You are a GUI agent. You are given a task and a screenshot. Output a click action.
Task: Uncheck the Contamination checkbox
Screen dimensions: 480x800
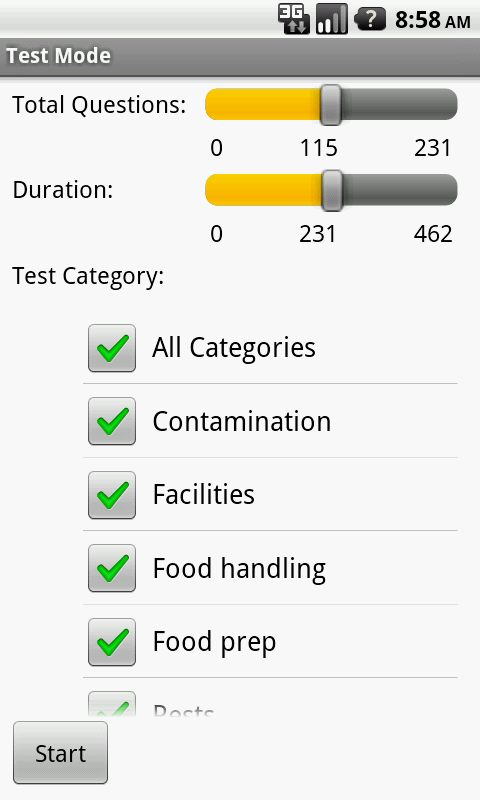pos(112,421)
